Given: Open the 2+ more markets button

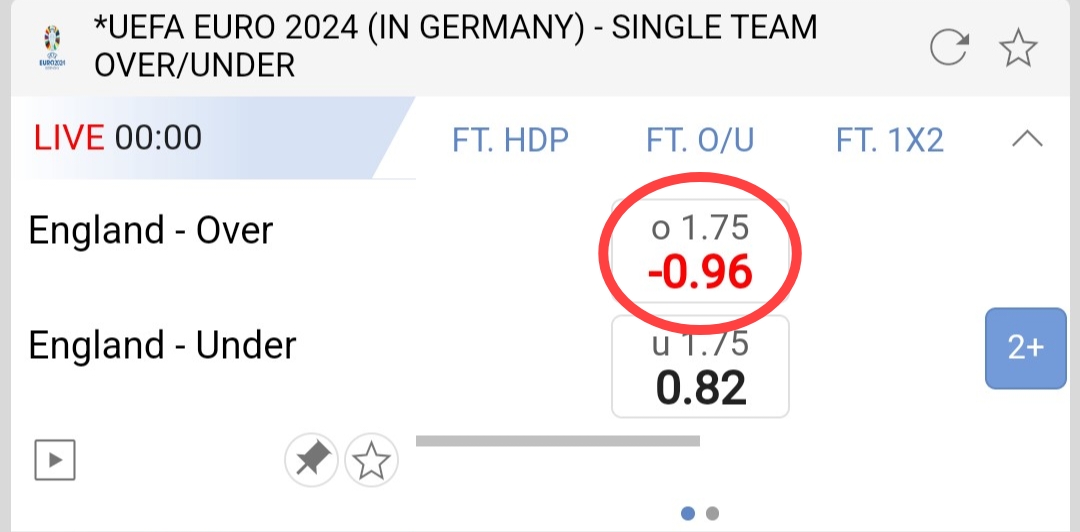Looking at the screenshot, I should 1025,348.
